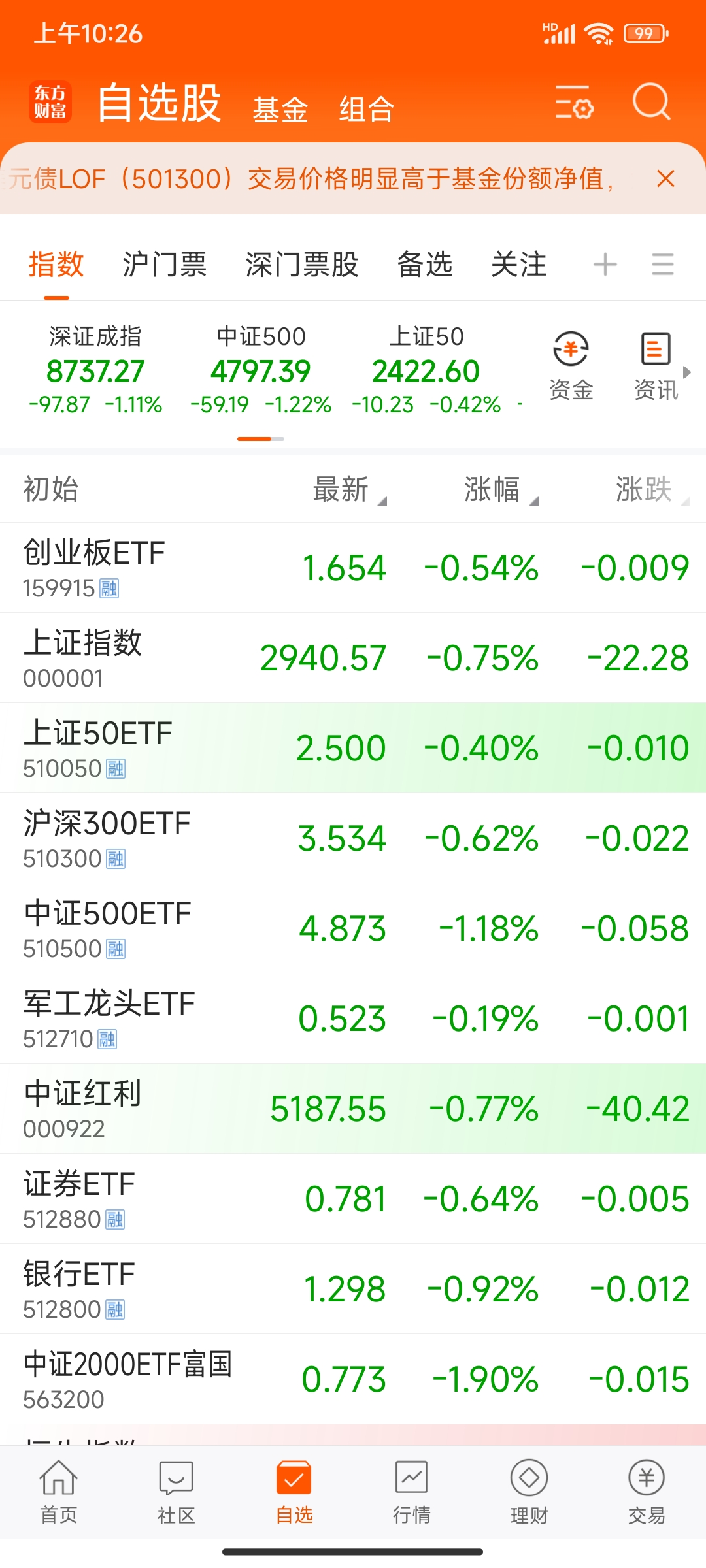Open 创业板ETF 159915 quote

coord(353,568)
